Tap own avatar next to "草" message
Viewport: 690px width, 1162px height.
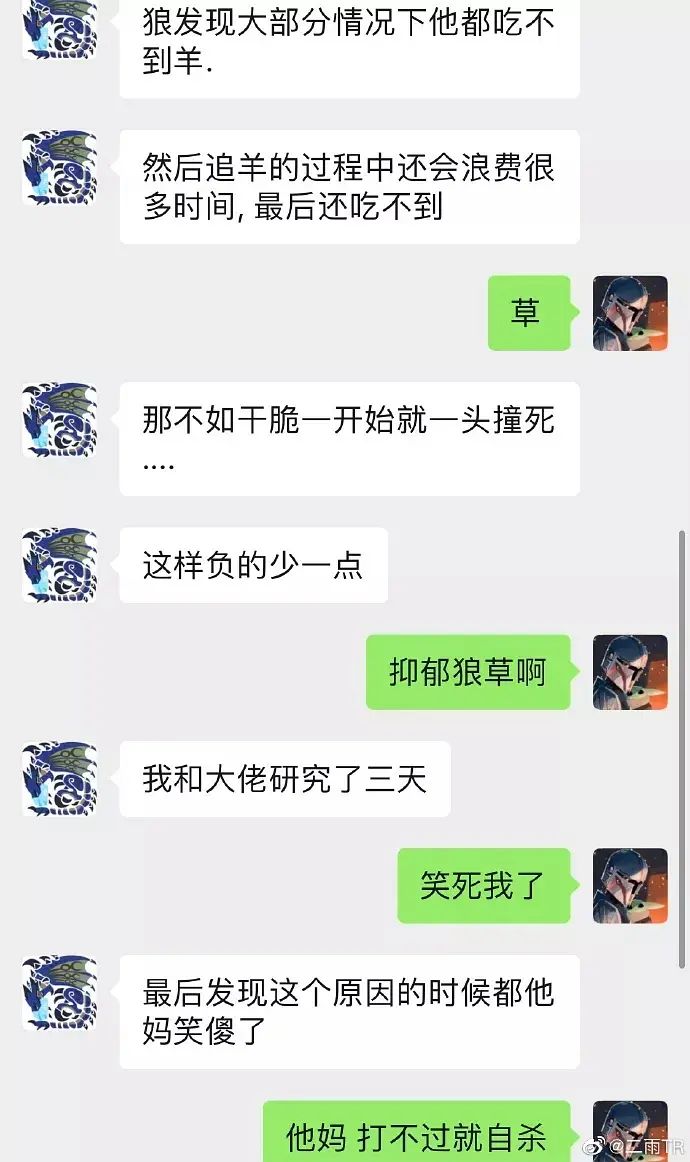click(630, 313)
